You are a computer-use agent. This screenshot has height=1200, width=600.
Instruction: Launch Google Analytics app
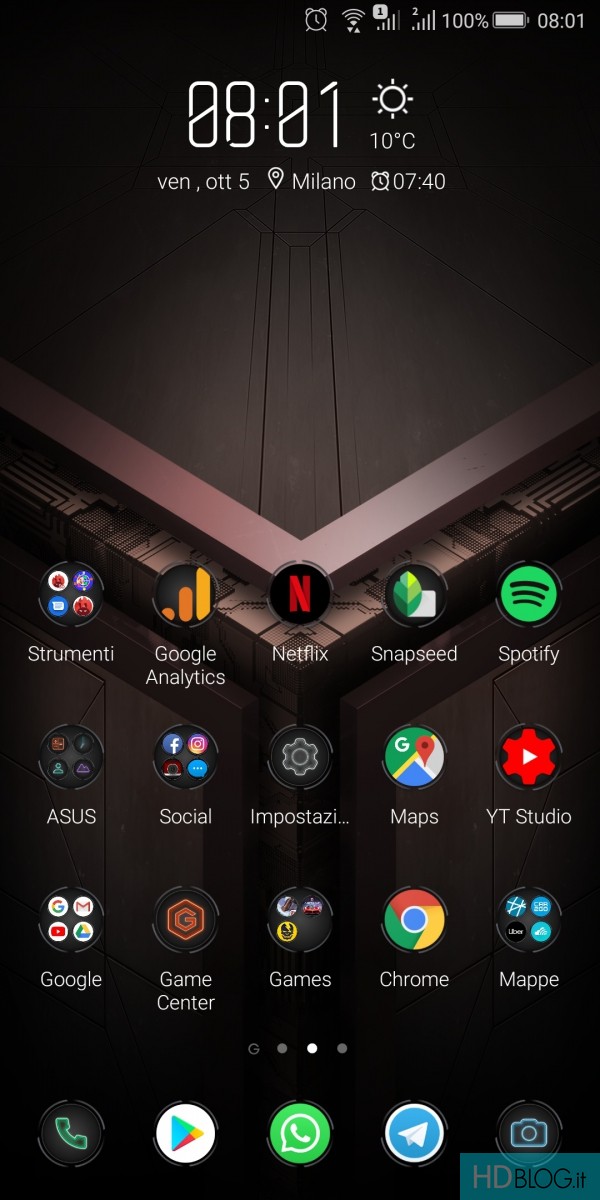(185, 595)
